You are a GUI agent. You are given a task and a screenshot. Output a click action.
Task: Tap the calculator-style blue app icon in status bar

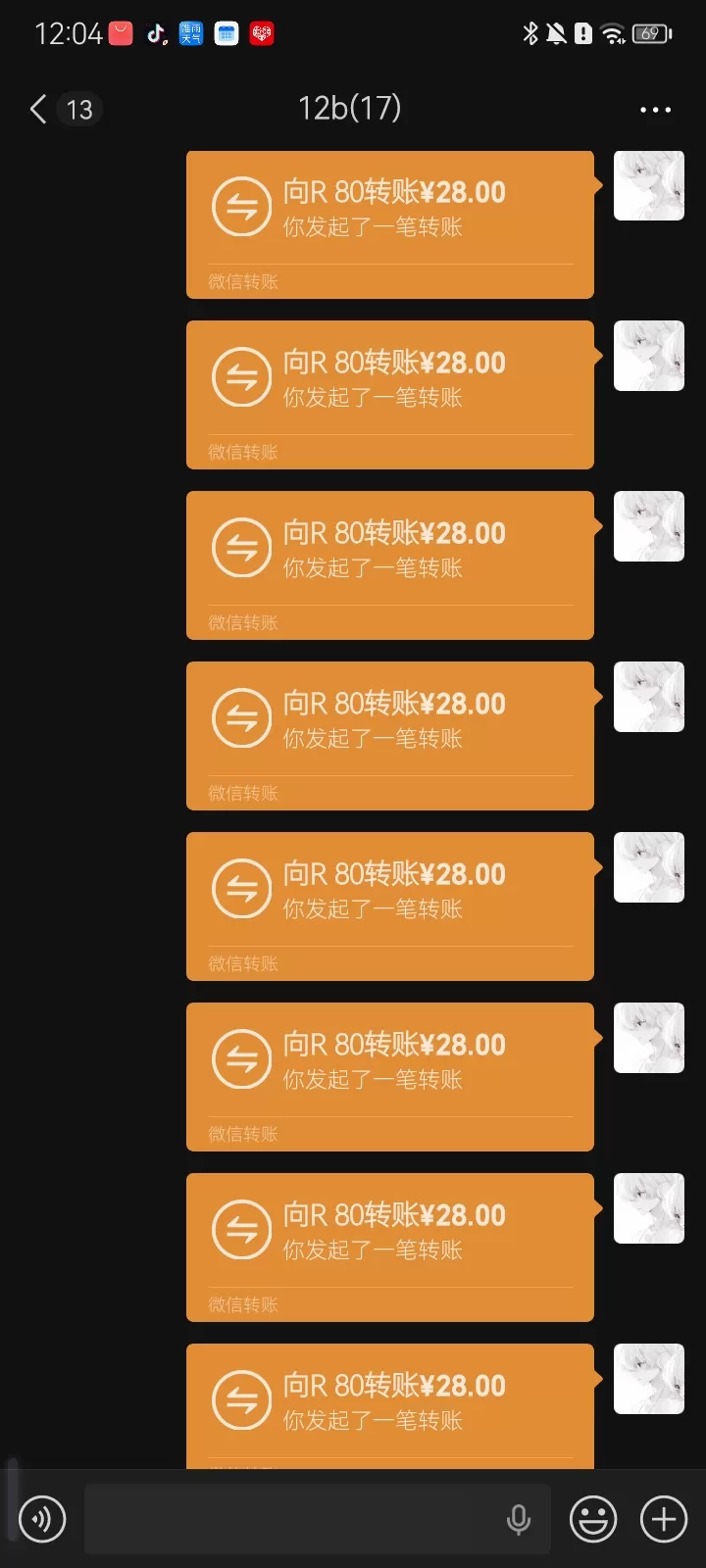coord(226,34)
